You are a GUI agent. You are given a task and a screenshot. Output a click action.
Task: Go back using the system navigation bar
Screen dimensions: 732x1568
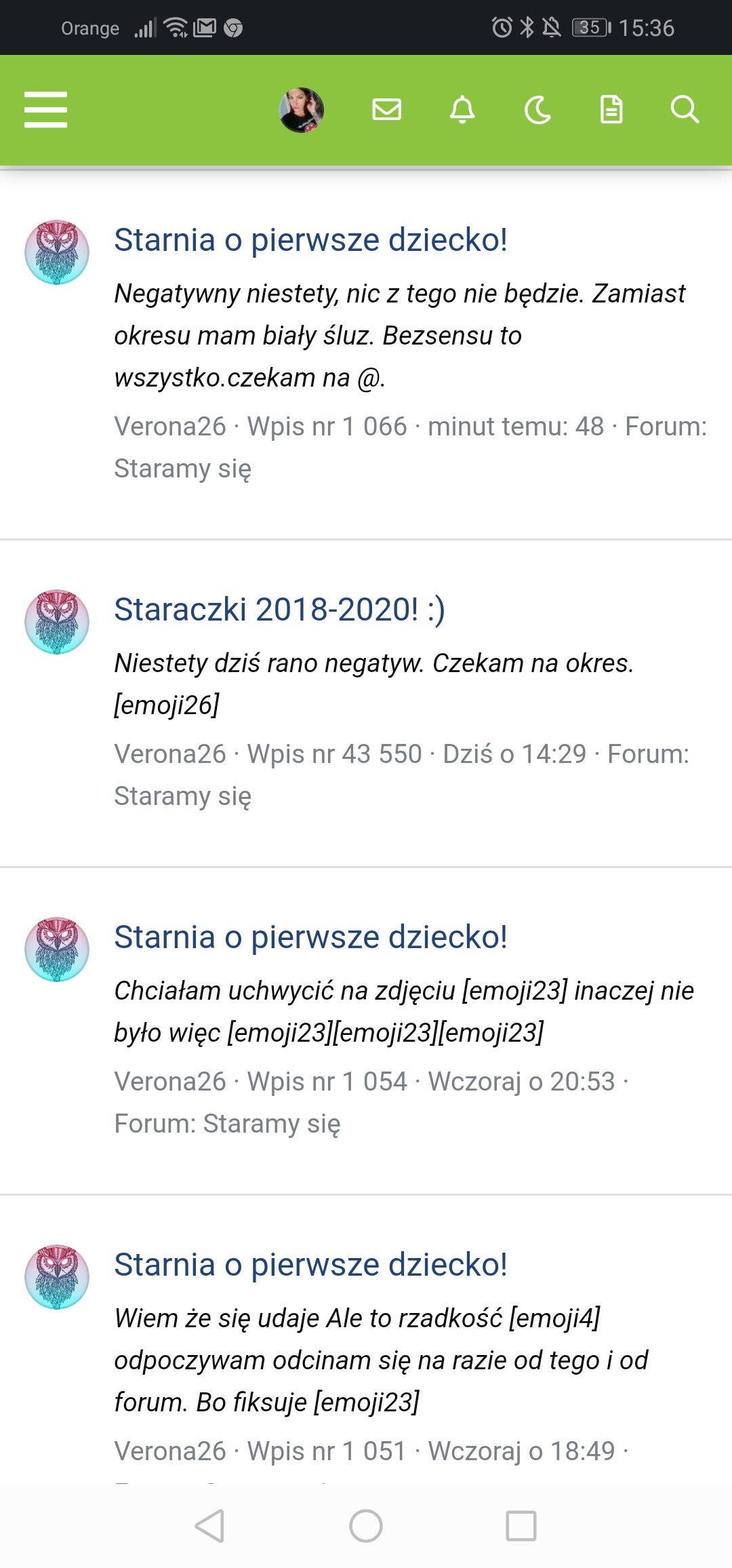[x=209, y=1526]
